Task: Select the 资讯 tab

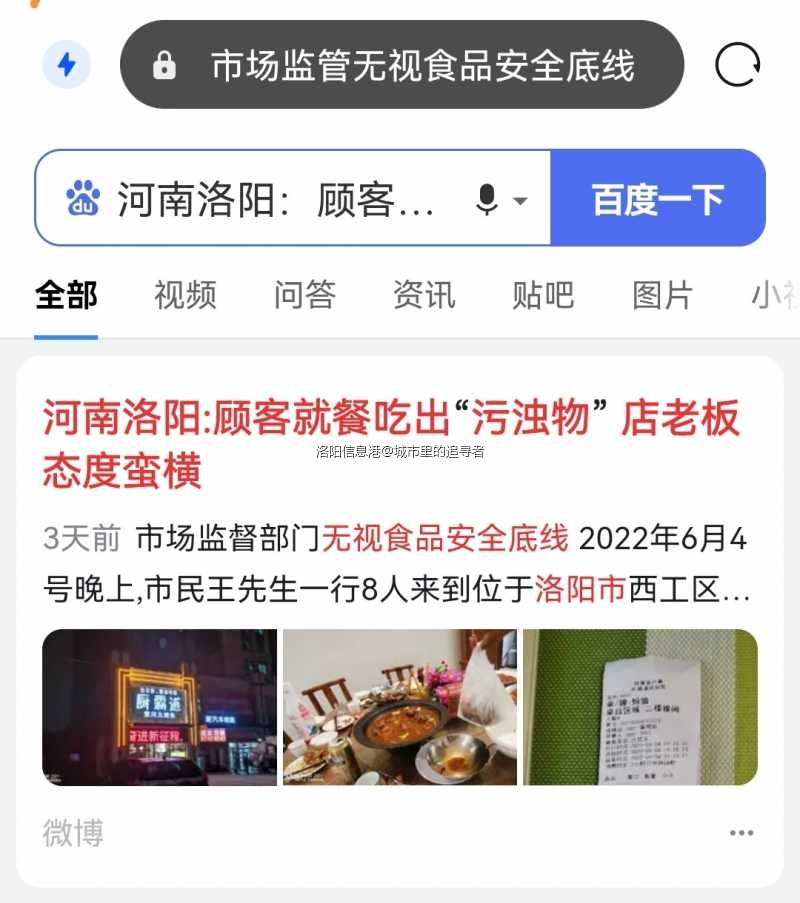Action: [423, 294]
